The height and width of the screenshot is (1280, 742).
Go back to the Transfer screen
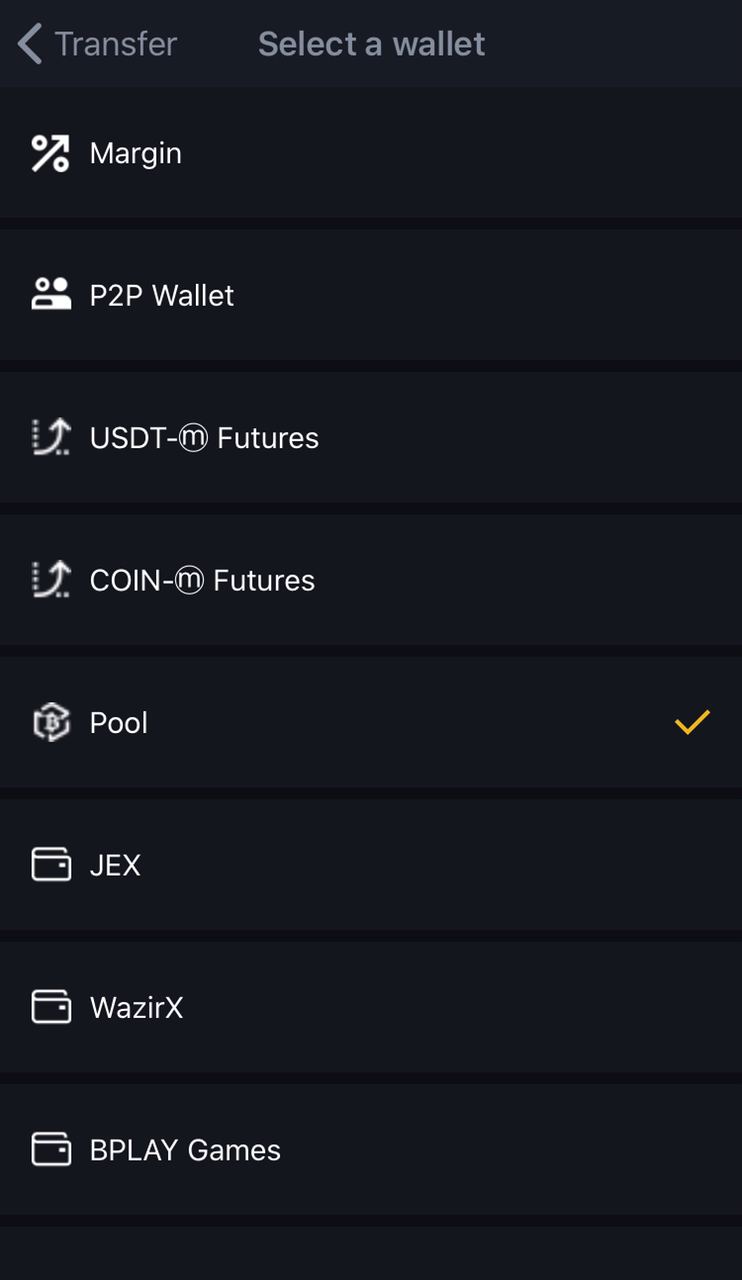[x=97, y=44]
